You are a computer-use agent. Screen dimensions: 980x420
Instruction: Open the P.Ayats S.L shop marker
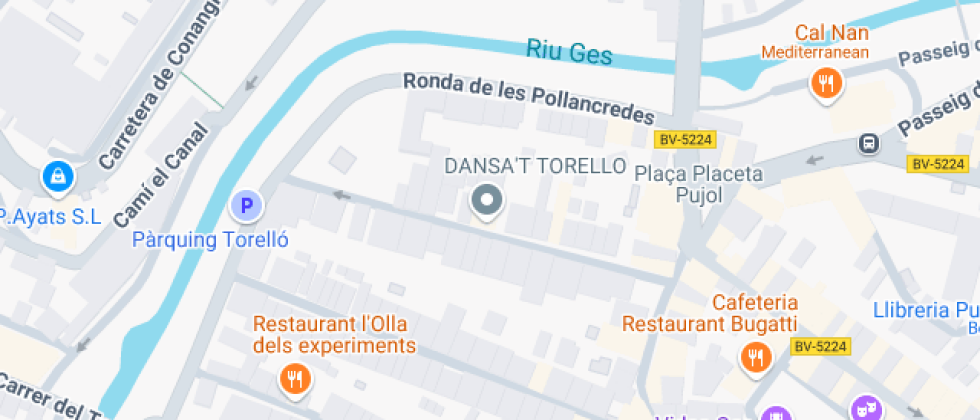coord(59,177)
